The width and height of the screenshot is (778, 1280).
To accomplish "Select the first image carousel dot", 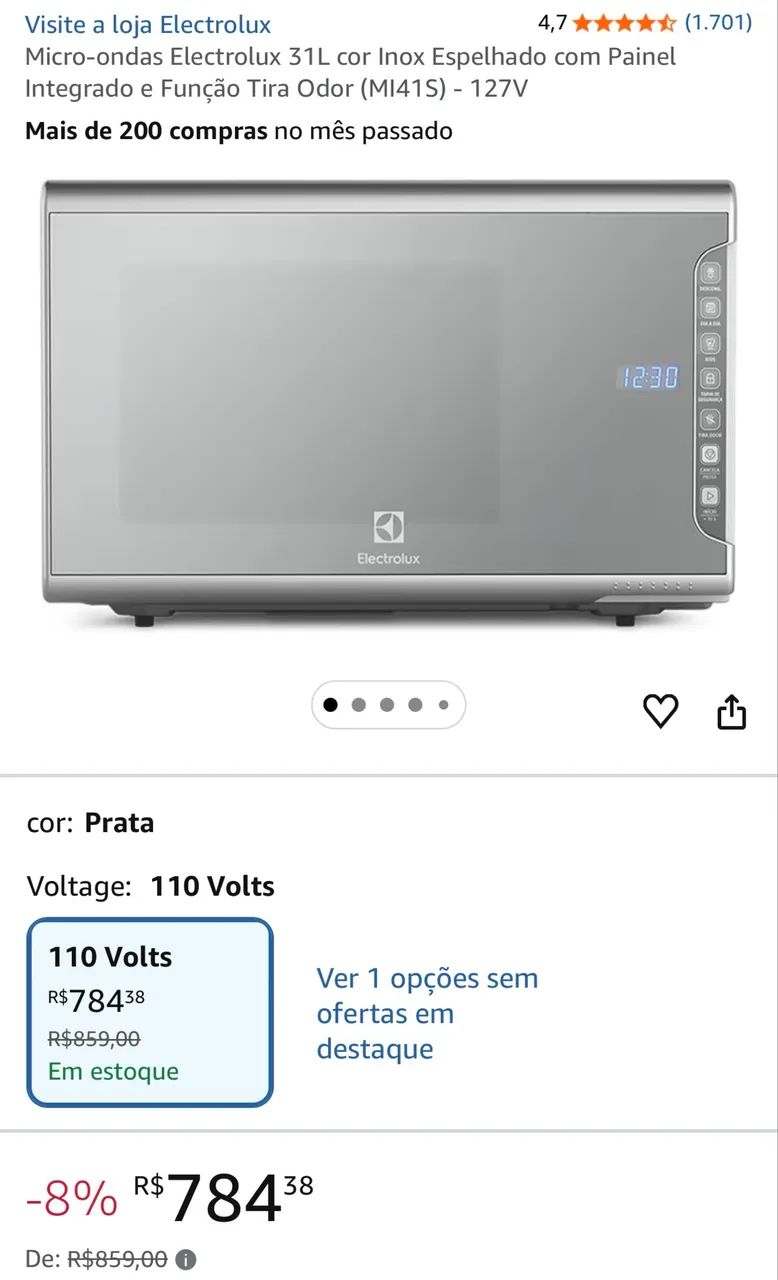I will (x=330, y=704).
